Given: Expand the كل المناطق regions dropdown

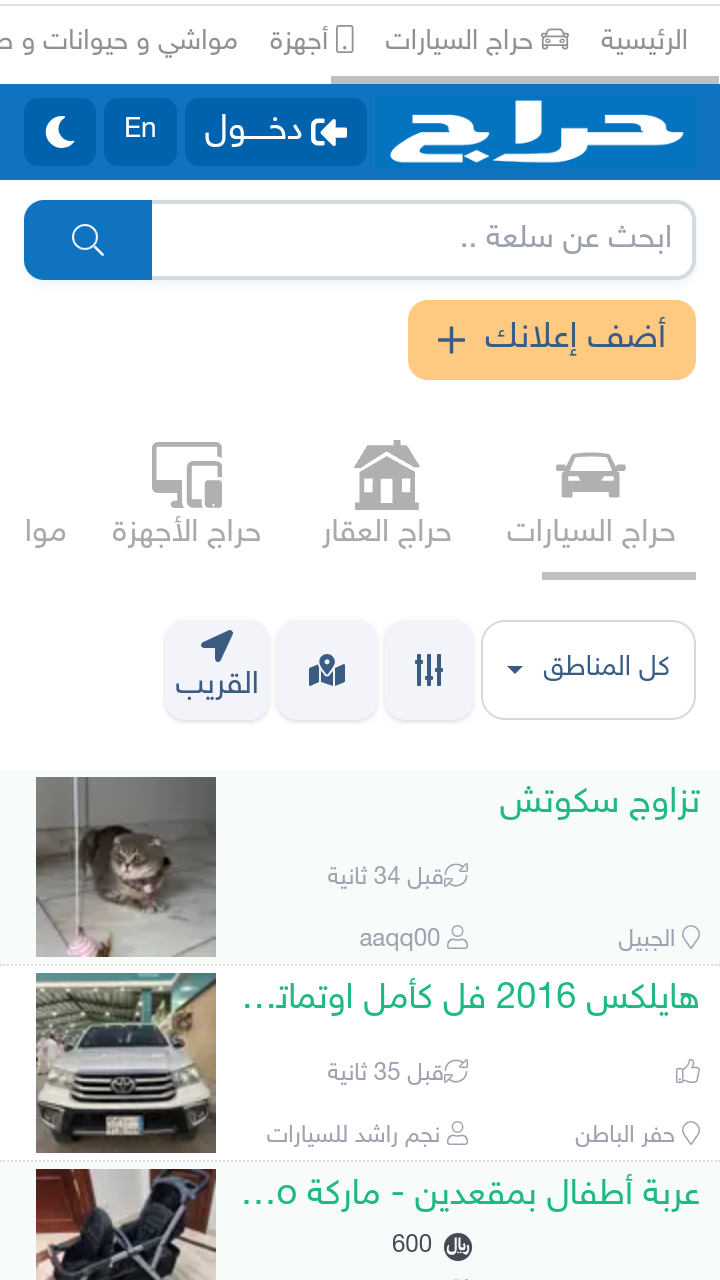Looking at the screenshot, I should point(588,669).
